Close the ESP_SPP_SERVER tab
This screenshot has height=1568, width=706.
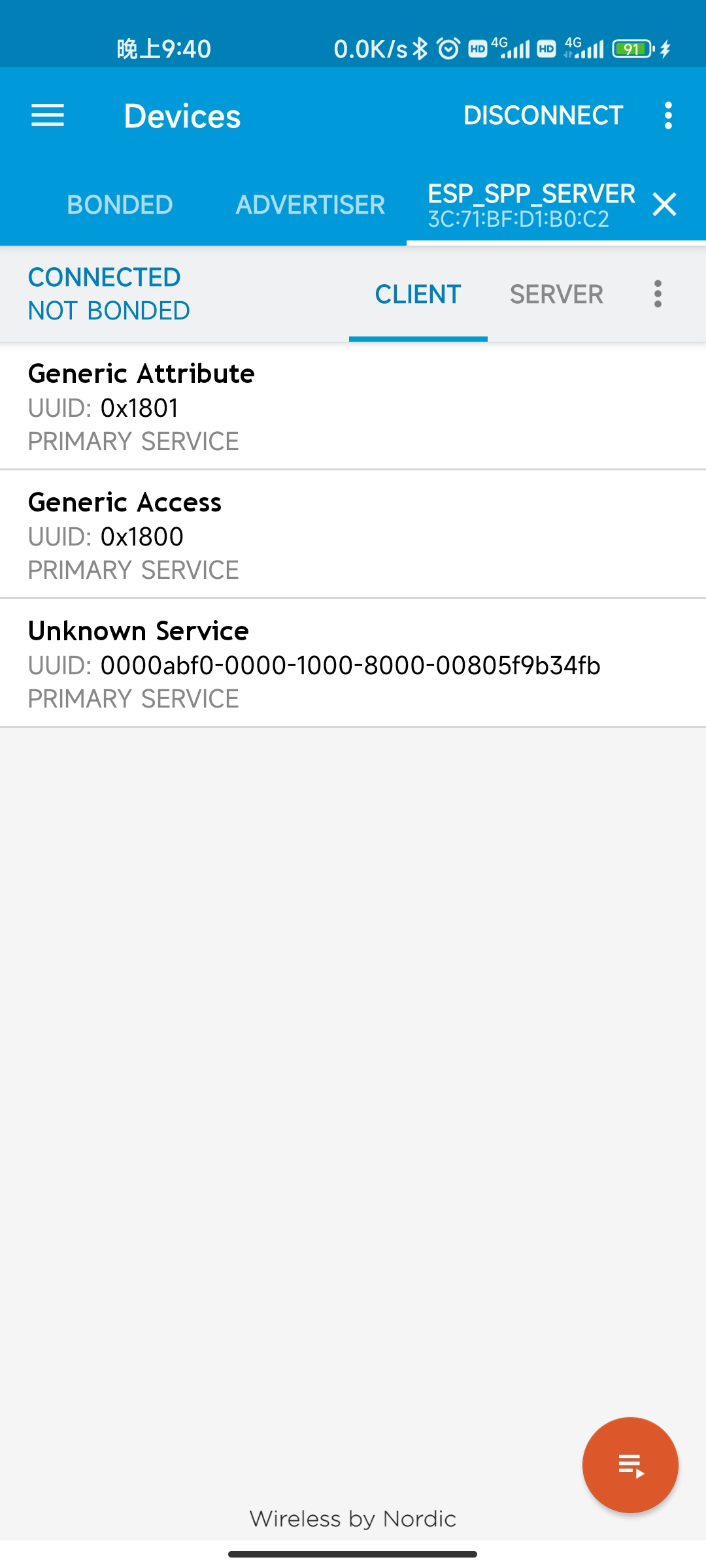point(664,205)
